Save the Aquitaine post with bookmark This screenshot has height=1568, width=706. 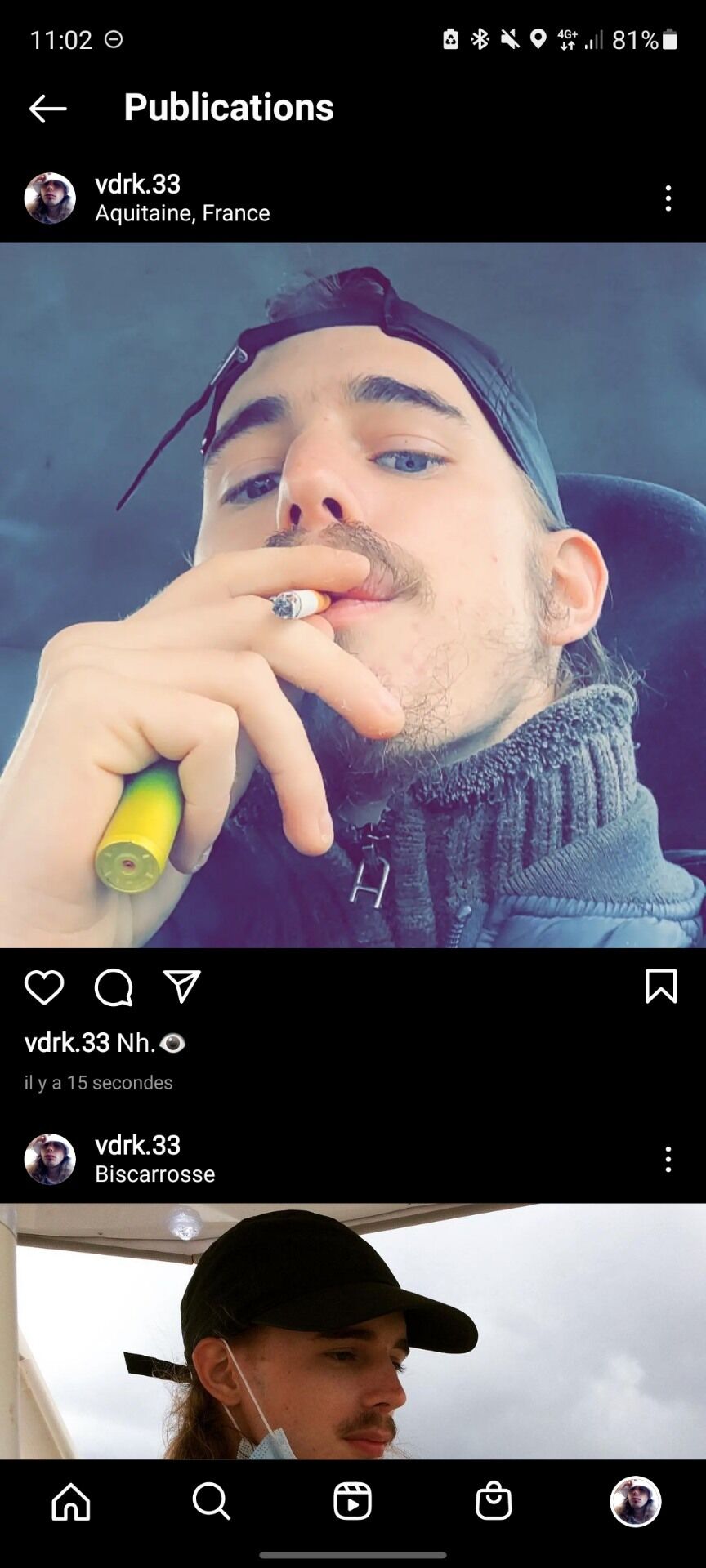point(660,986)
